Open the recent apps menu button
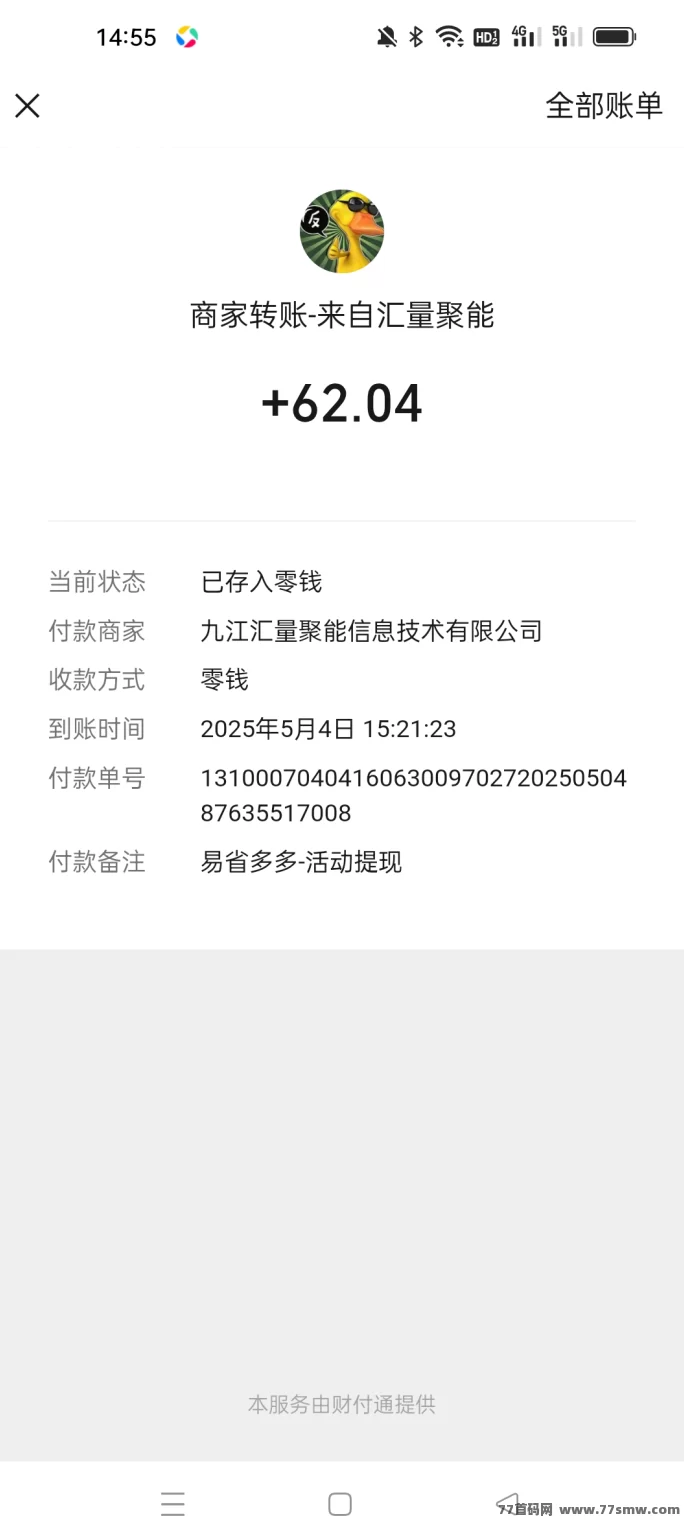The width and height of the screenshot is (684, 1524). coord(173,1503)
